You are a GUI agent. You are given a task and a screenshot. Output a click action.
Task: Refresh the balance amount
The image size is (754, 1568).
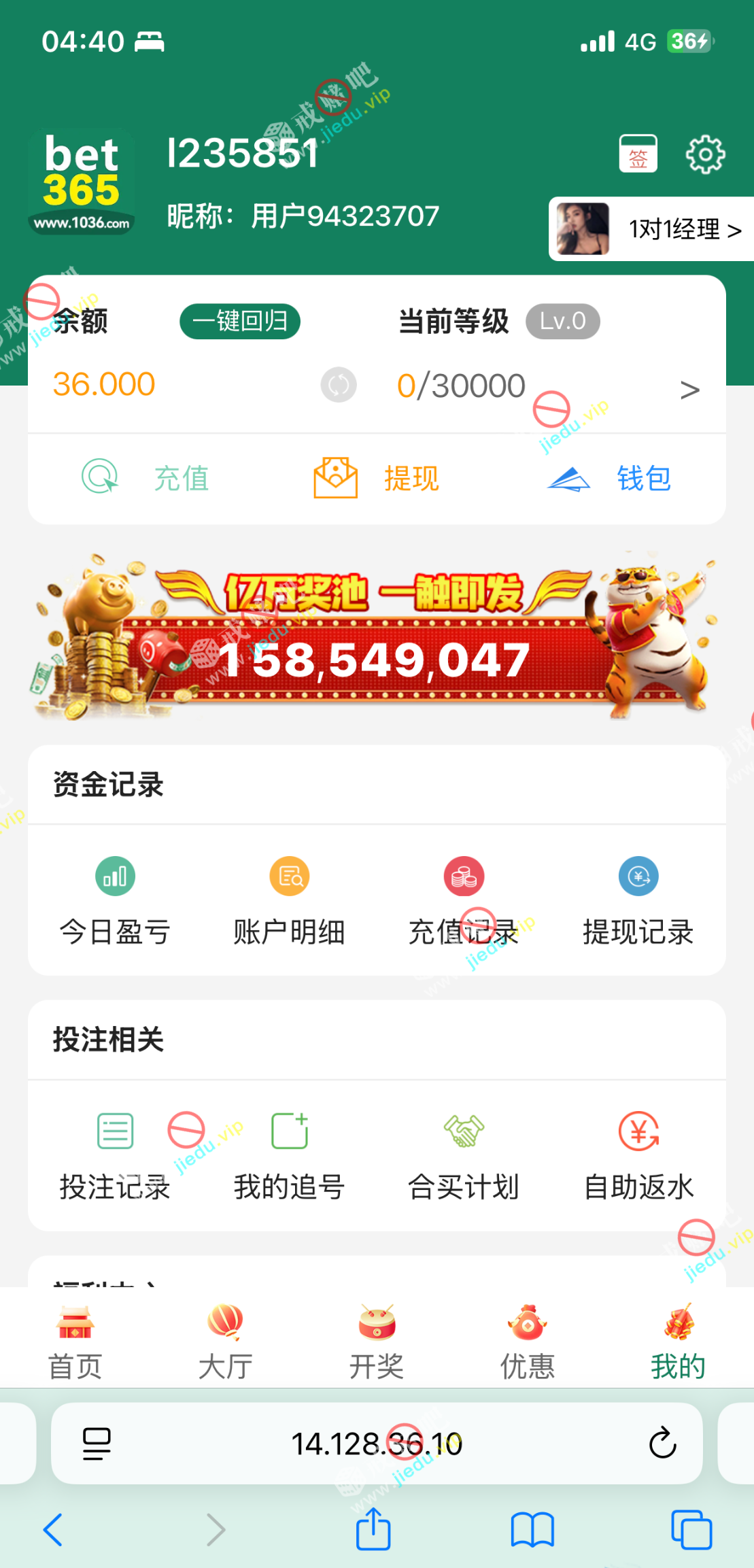point(339,385)
